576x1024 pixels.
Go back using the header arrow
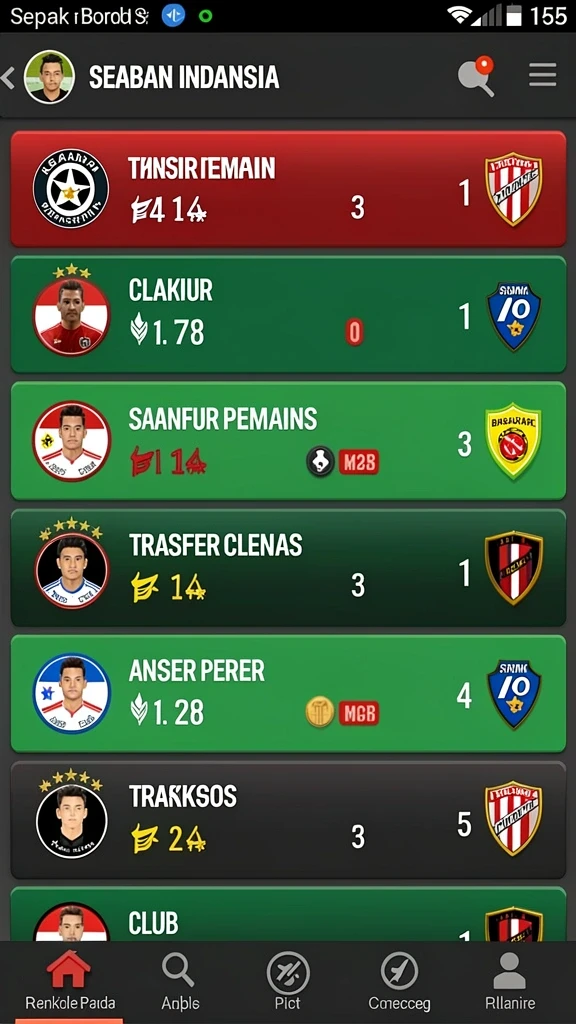pyautogui.click(x=7, y=78)
